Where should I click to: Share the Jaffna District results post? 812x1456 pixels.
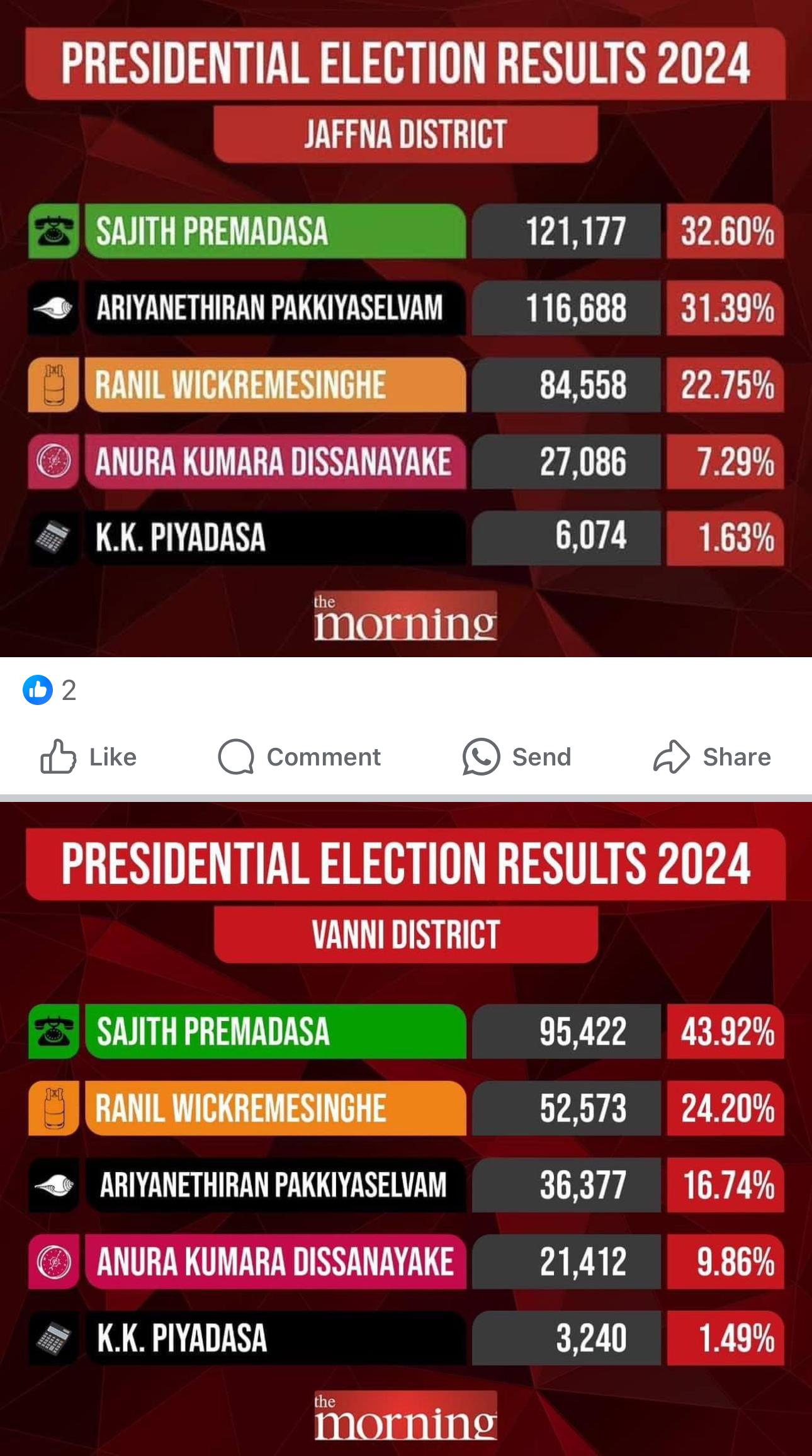click(712, 756)
